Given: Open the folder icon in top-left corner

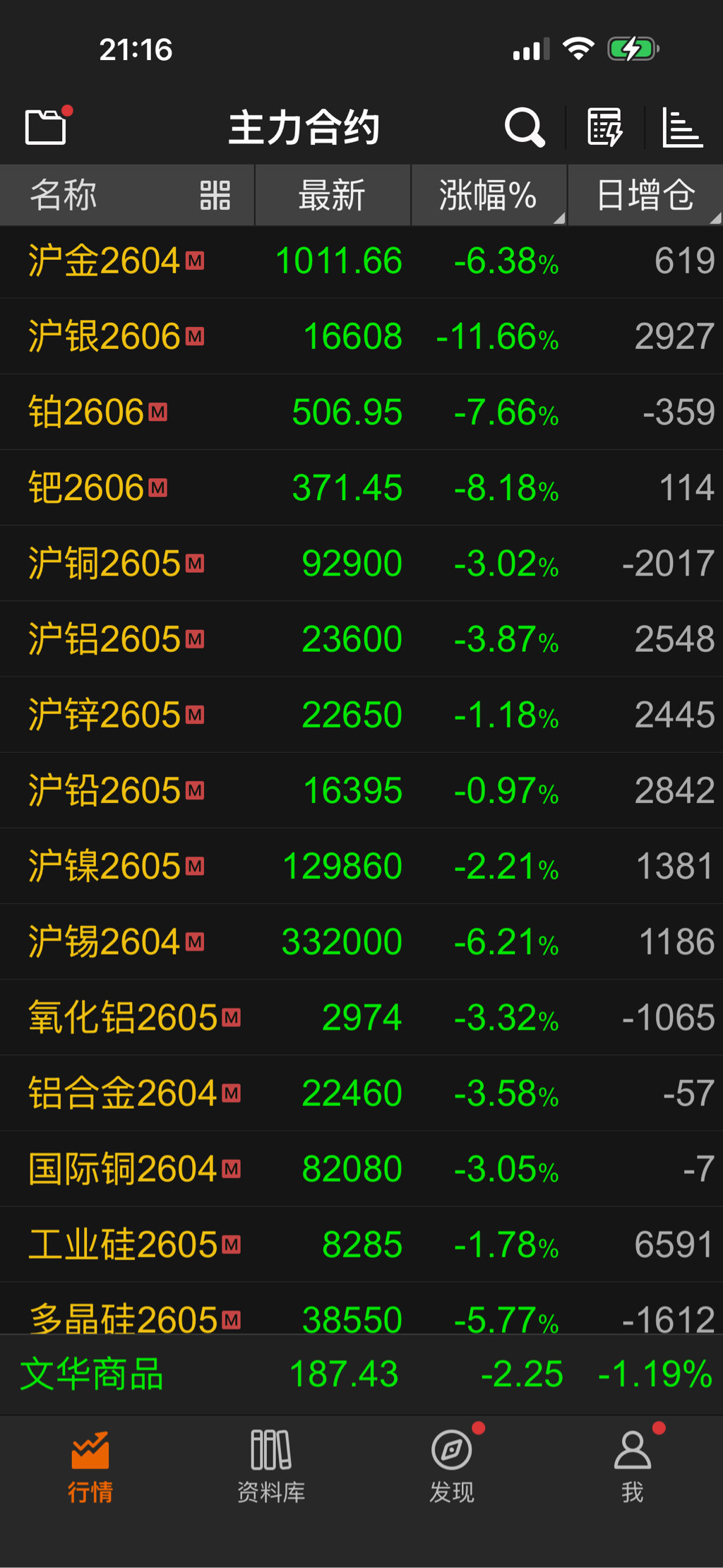Looking at the screenshot, I should [47, 127].
